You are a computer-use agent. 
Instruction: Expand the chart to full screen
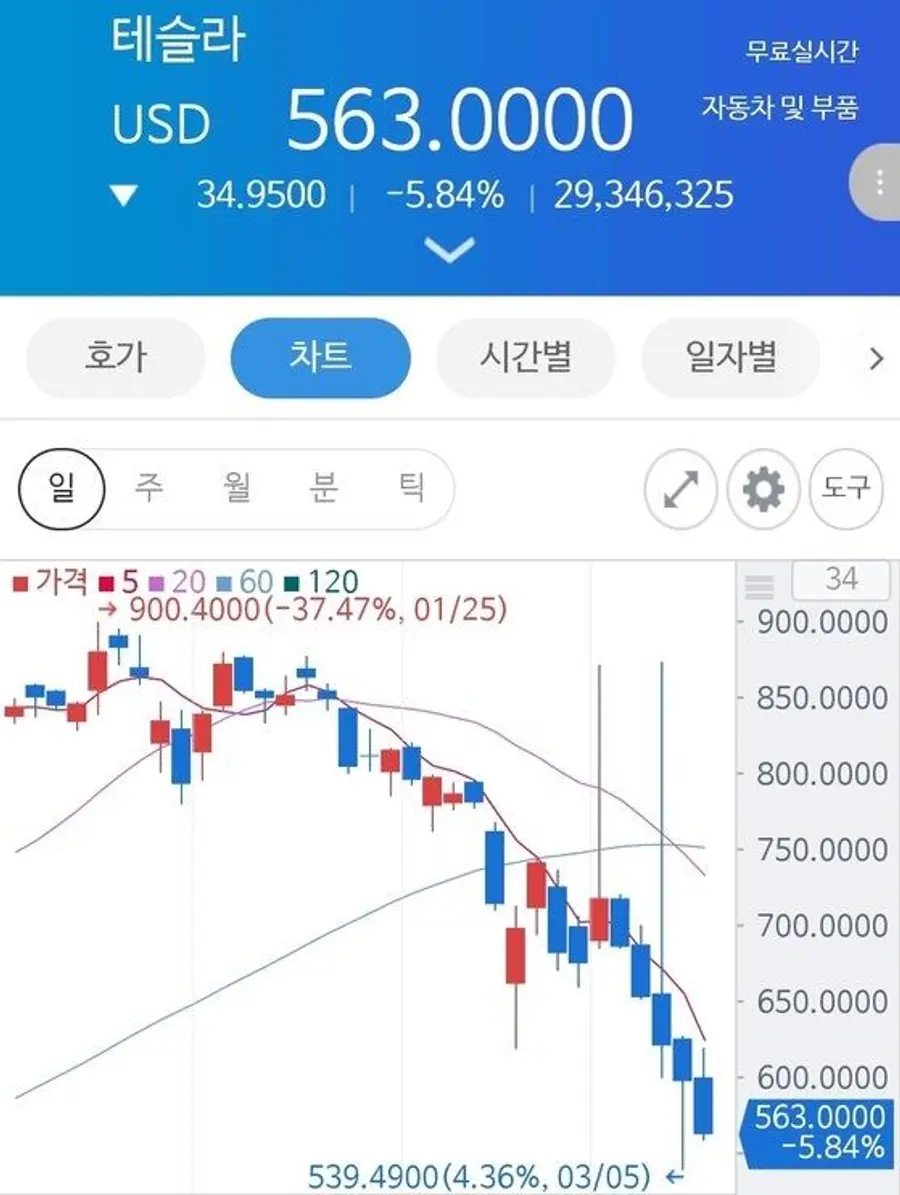(x=681, y=489)
